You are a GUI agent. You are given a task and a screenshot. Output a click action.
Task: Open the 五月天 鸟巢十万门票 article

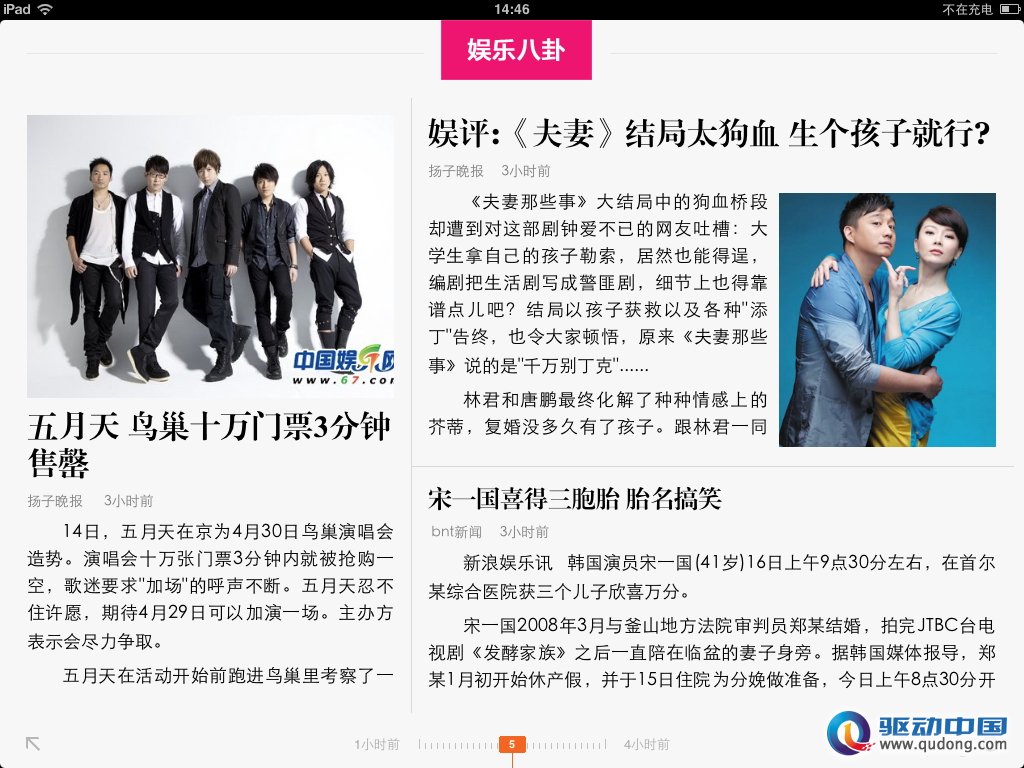click(x=209, y=445)
